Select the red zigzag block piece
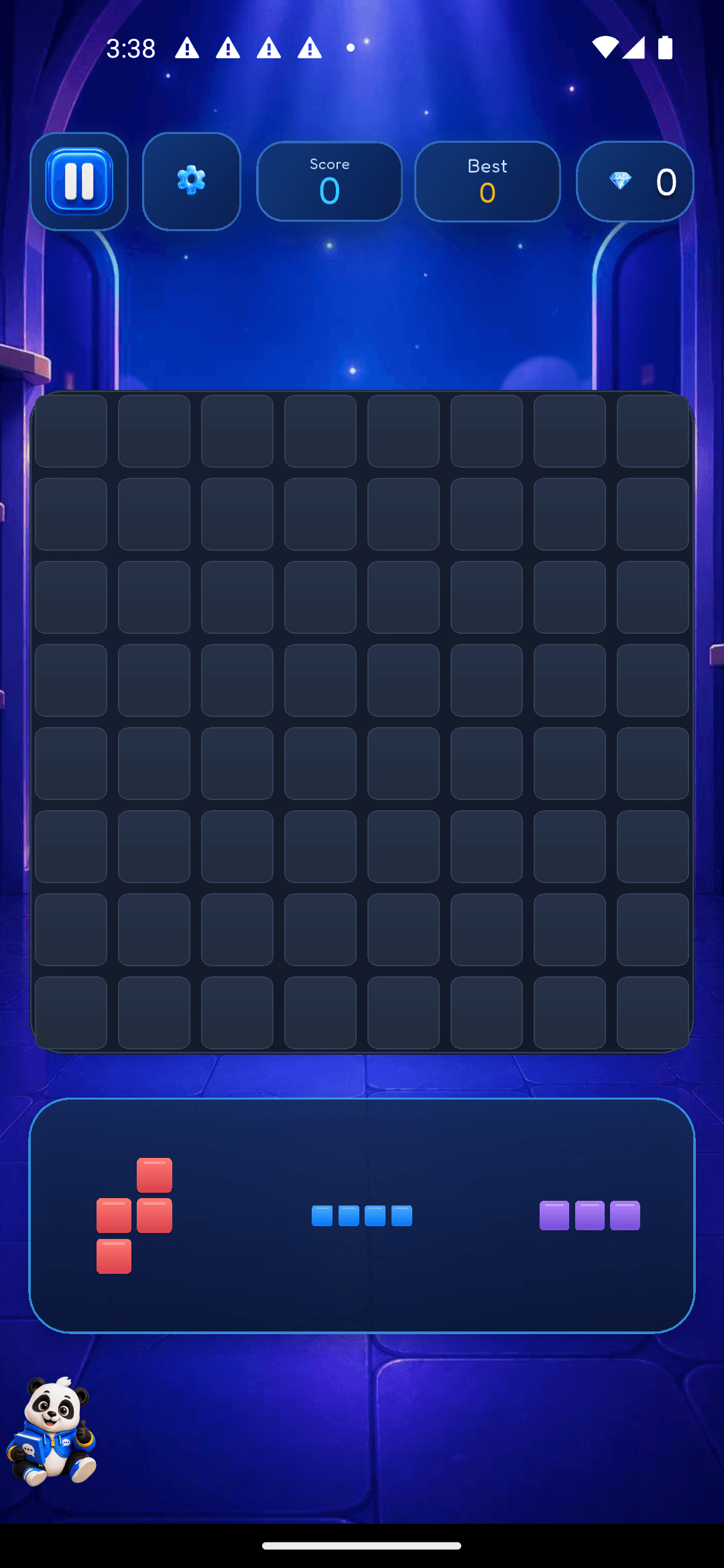The height and width of the screenshot is (1568, 724). [x=134, y=1216]
